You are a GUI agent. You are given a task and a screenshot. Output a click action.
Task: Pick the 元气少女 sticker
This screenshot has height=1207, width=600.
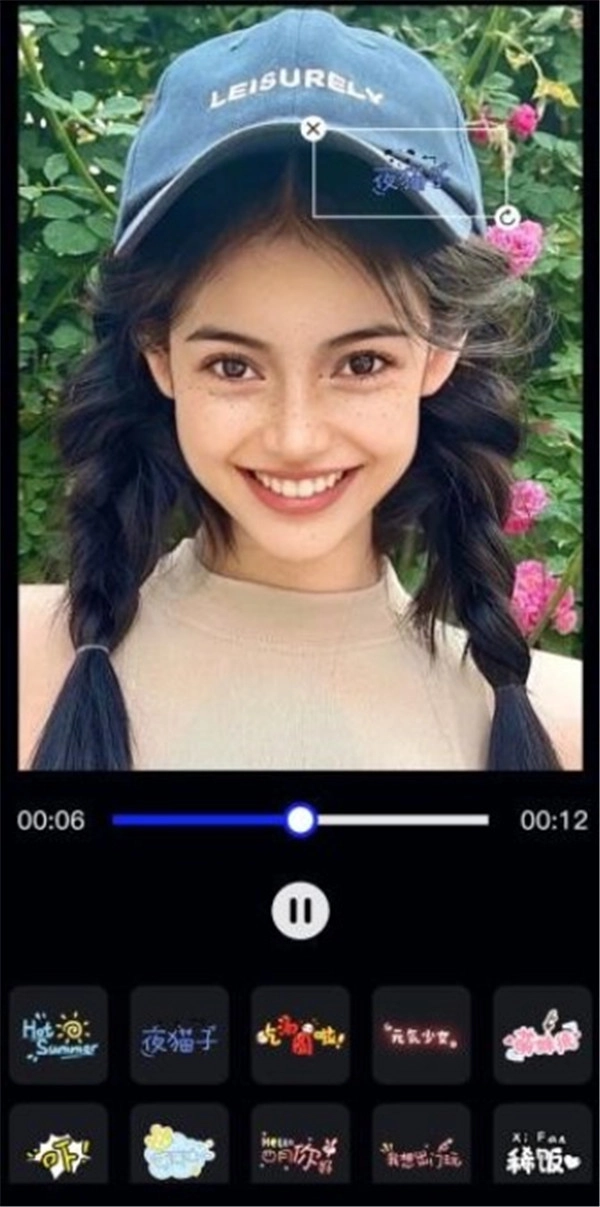tap(421, 1035)
